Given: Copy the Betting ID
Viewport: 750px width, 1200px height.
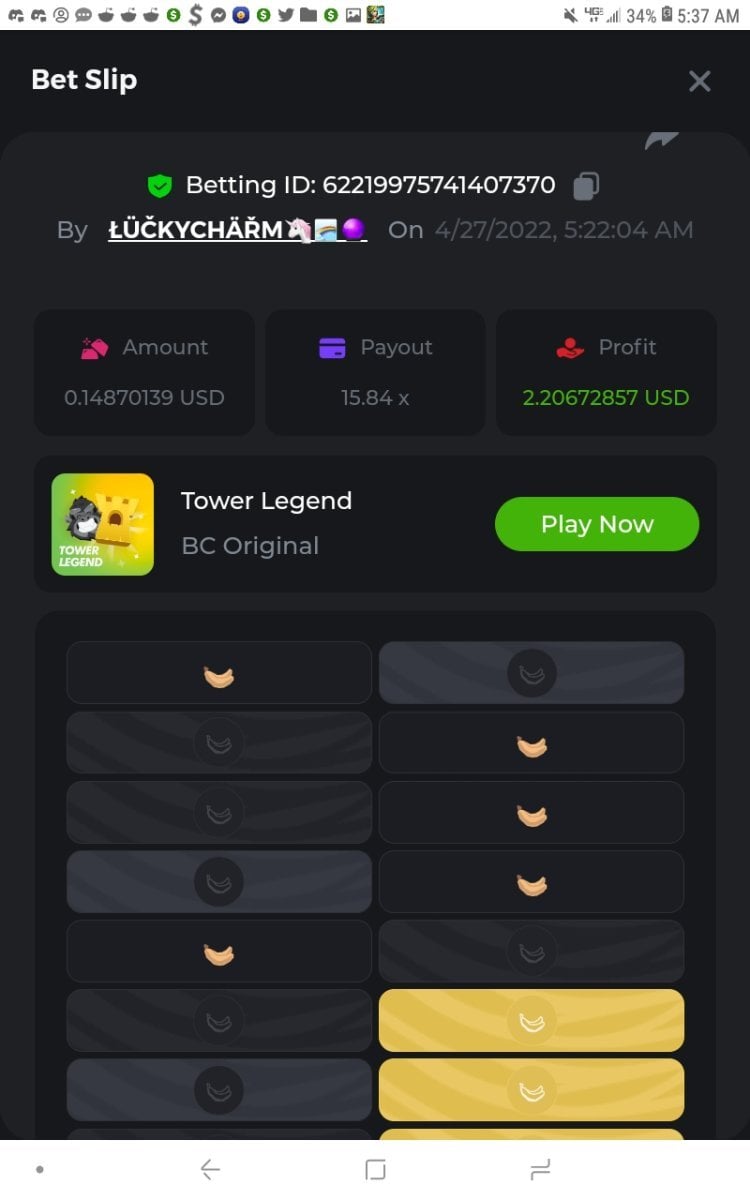Looking at the screenshot, I should [x=586, y=185].
